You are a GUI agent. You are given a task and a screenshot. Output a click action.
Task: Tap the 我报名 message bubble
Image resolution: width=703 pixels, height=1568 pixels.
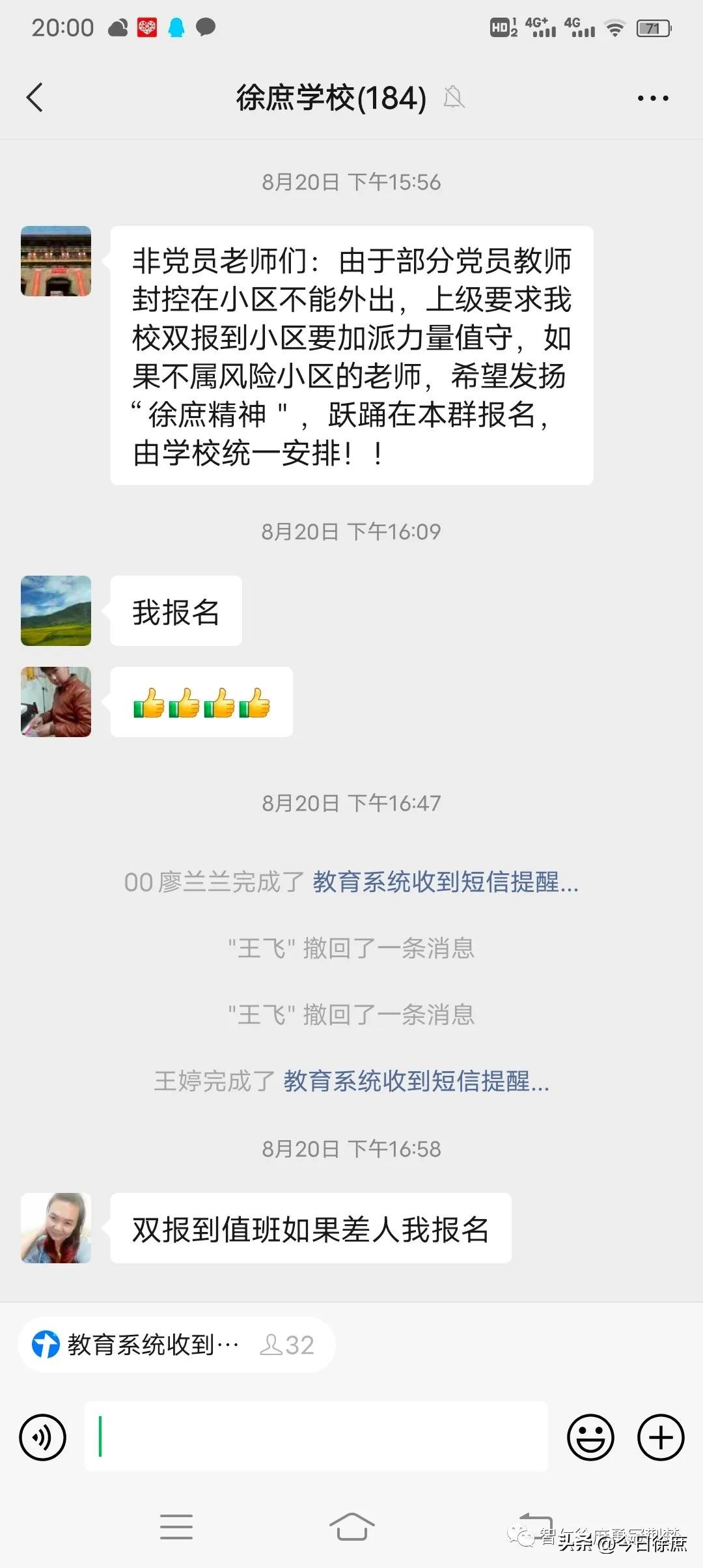[x=174, y=609]
